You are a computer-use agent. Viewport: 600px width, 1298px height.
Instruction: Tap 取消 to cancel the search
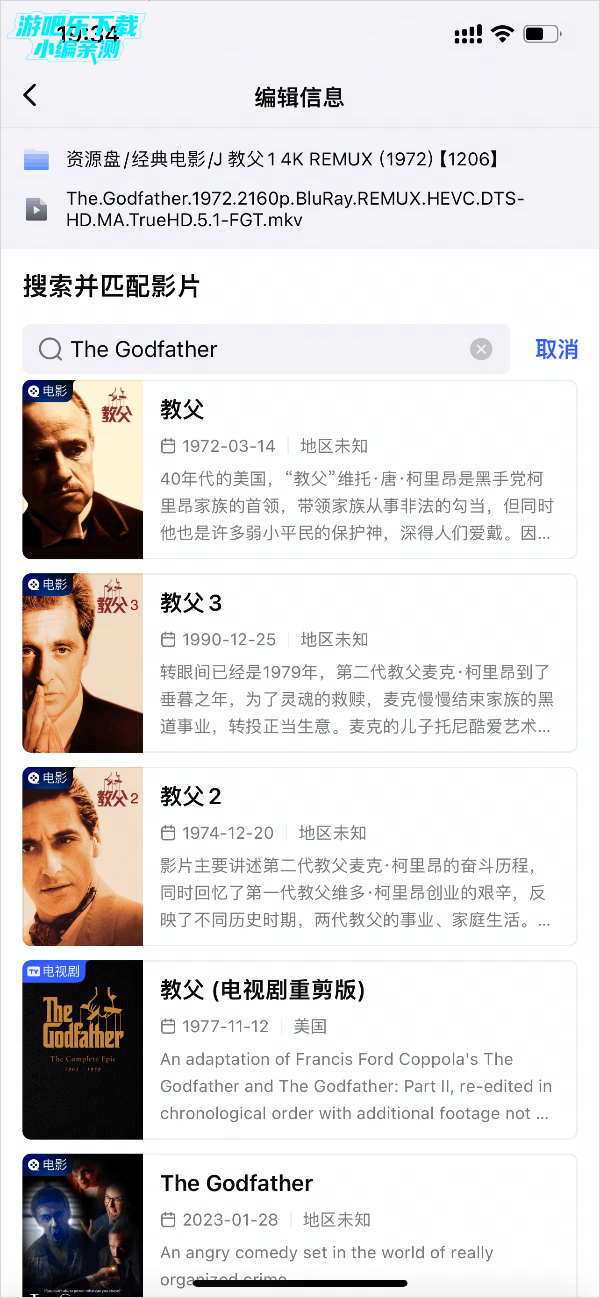pos(556,349)
